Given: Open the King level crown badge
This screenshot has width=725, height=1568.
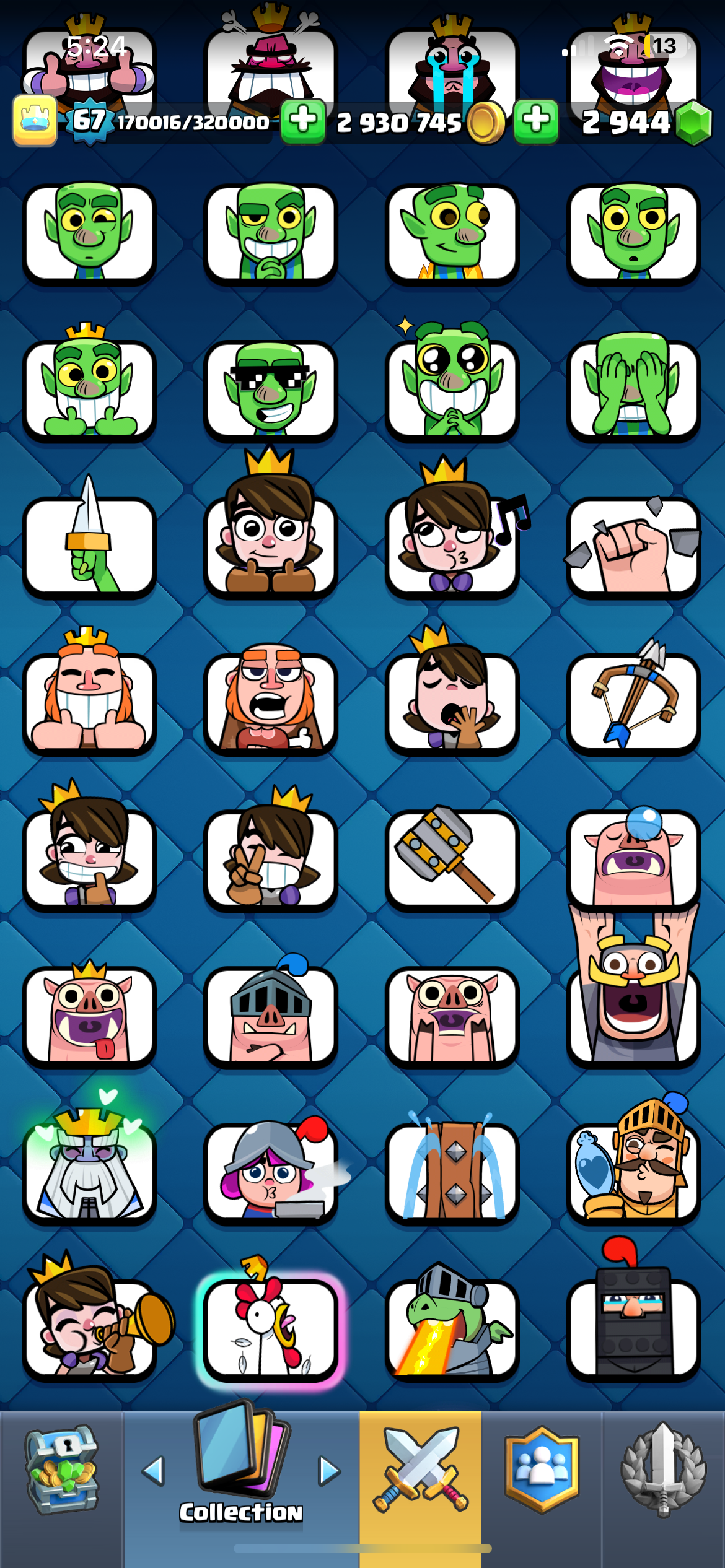Looking at the screenshot, I should (x=35, y=121).
